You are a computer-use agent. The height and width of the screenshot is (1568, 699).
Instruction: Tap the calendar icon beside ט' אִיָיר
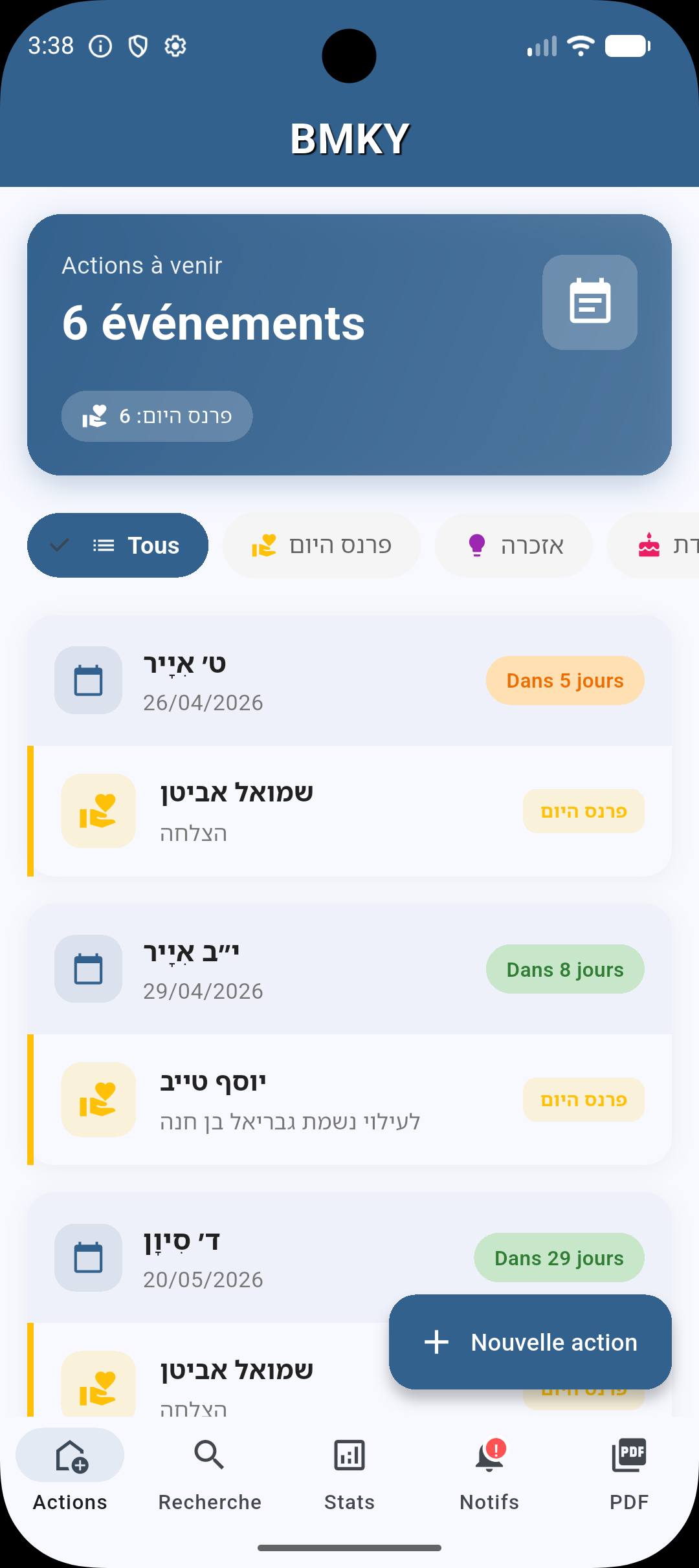pos(88,680)
